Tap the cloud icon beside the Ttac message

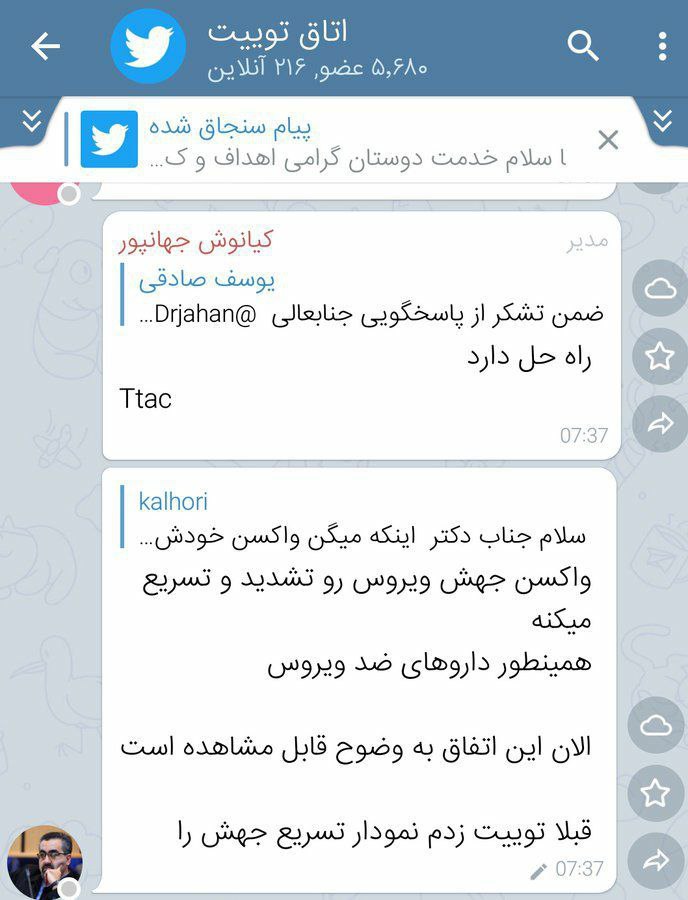coord(659,289)
